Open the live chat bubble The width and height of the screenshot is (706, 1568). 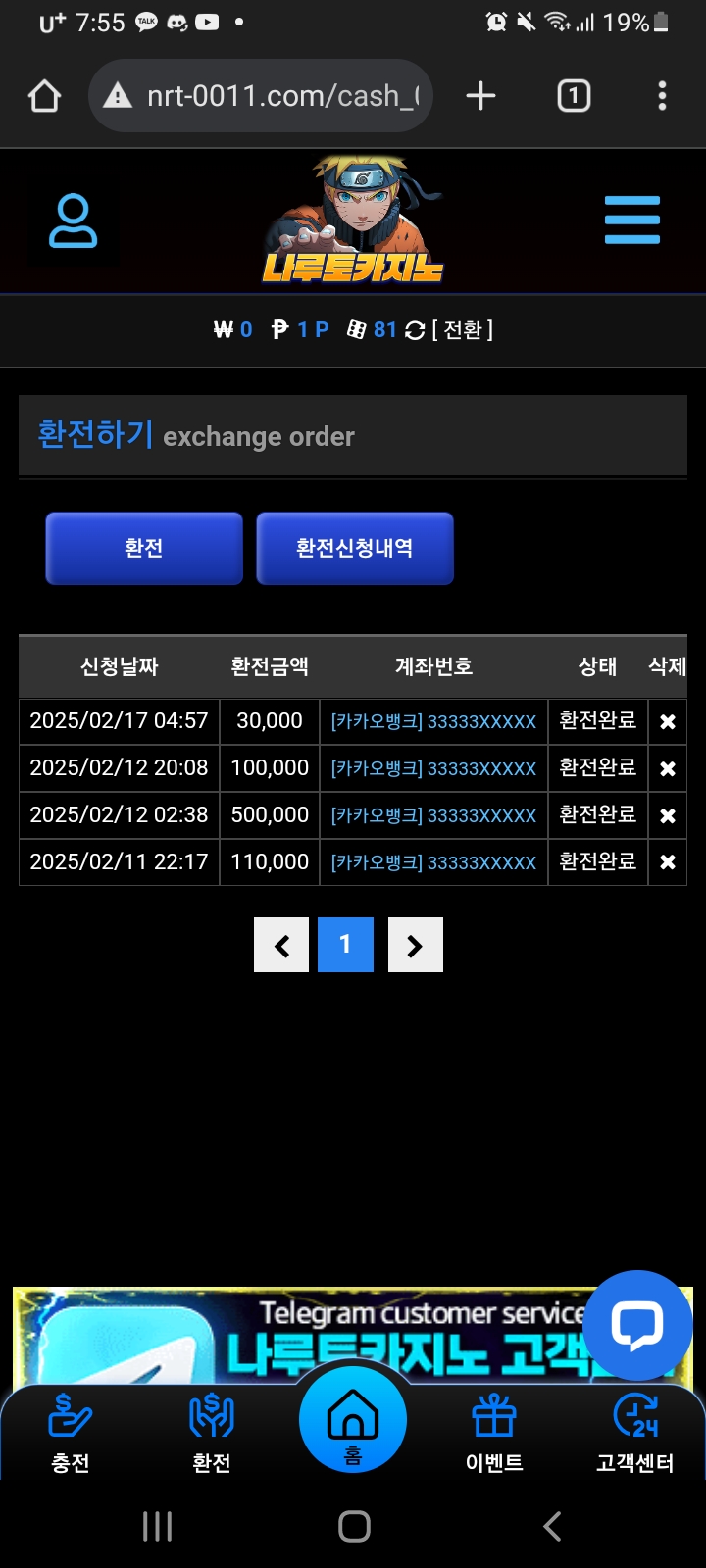pos(637,1326)
